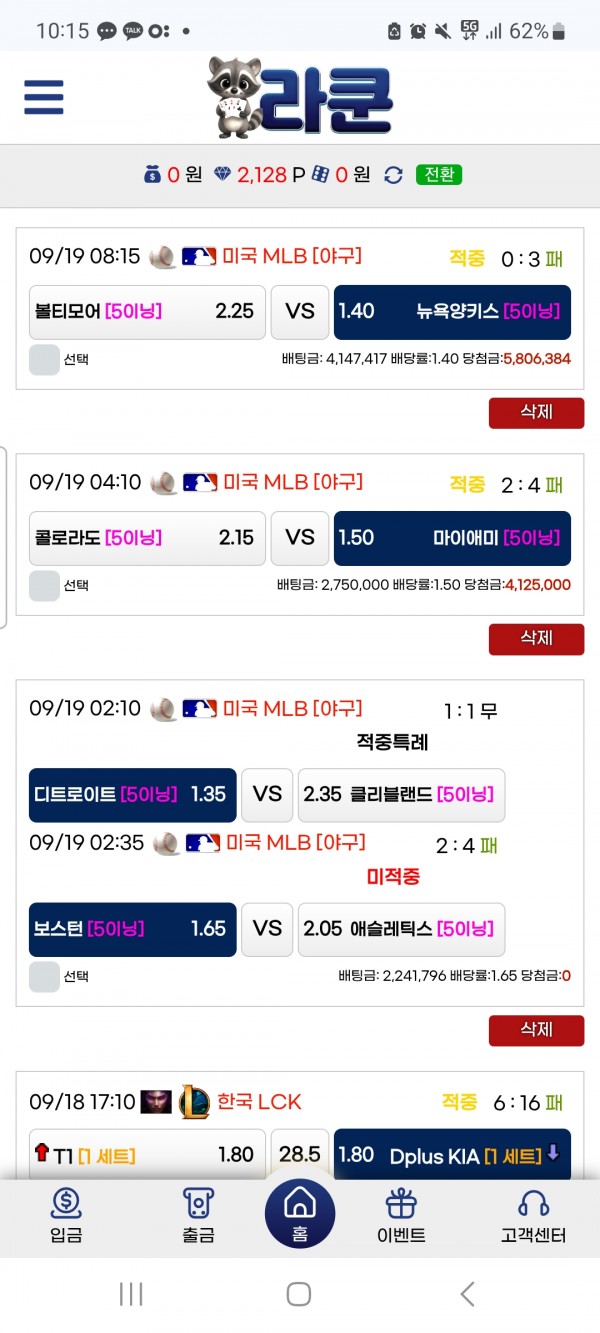
Task: Check 선택 box for 보스턴 combo bet
Action: (44, 976)
